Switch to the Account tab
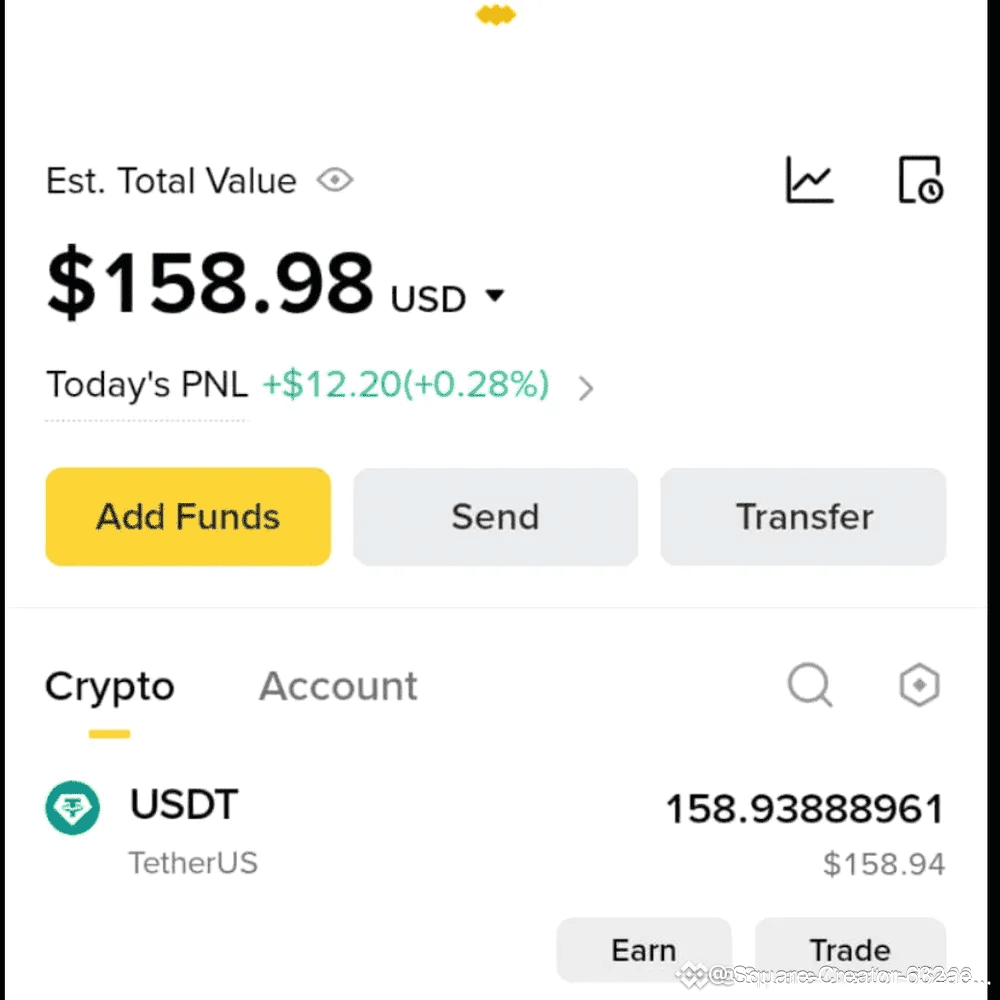Screen dimensions: 1000x1000 [338, 686]
